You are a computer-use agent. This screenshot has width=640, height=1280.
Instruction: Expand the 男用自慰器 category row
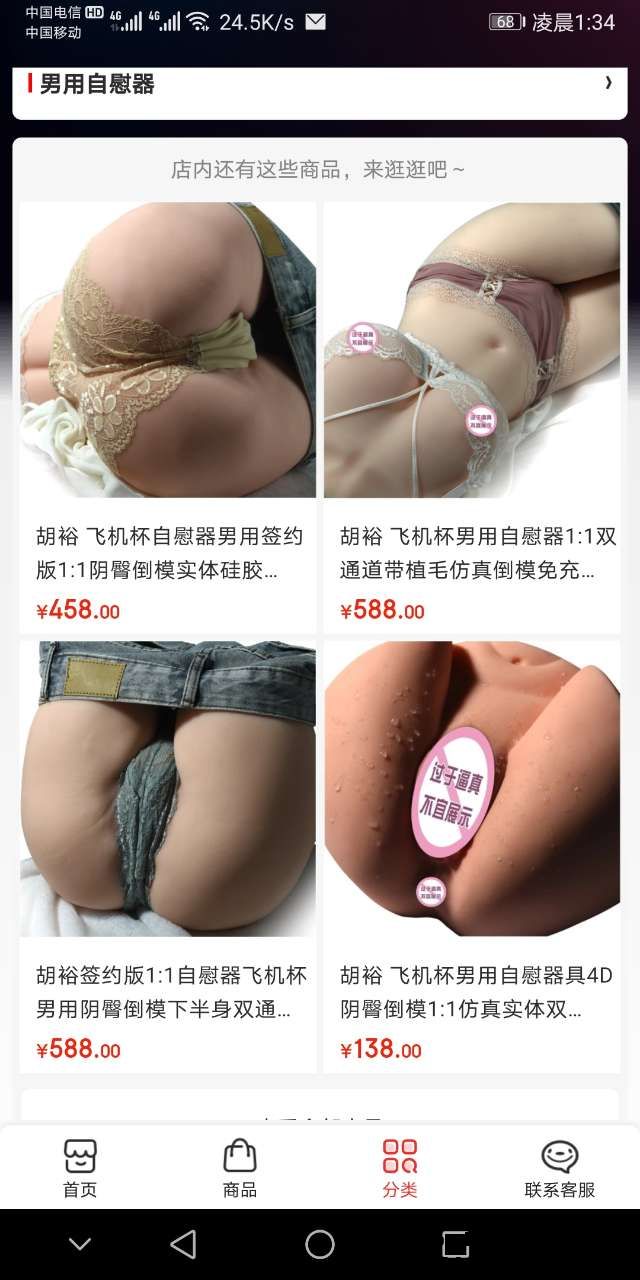607,84
